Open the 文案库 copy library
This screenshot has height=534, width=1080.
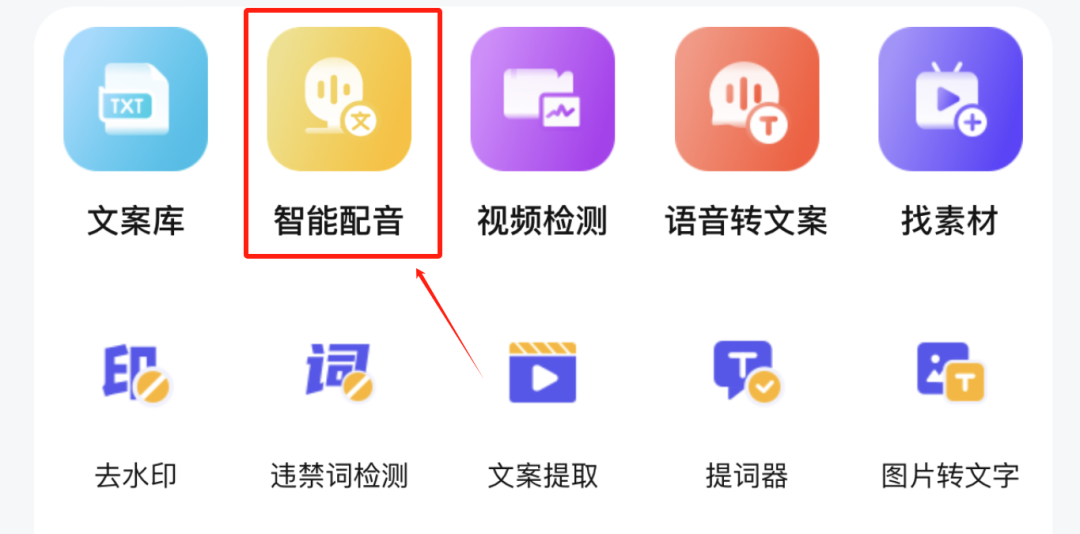tap(135, 100)
